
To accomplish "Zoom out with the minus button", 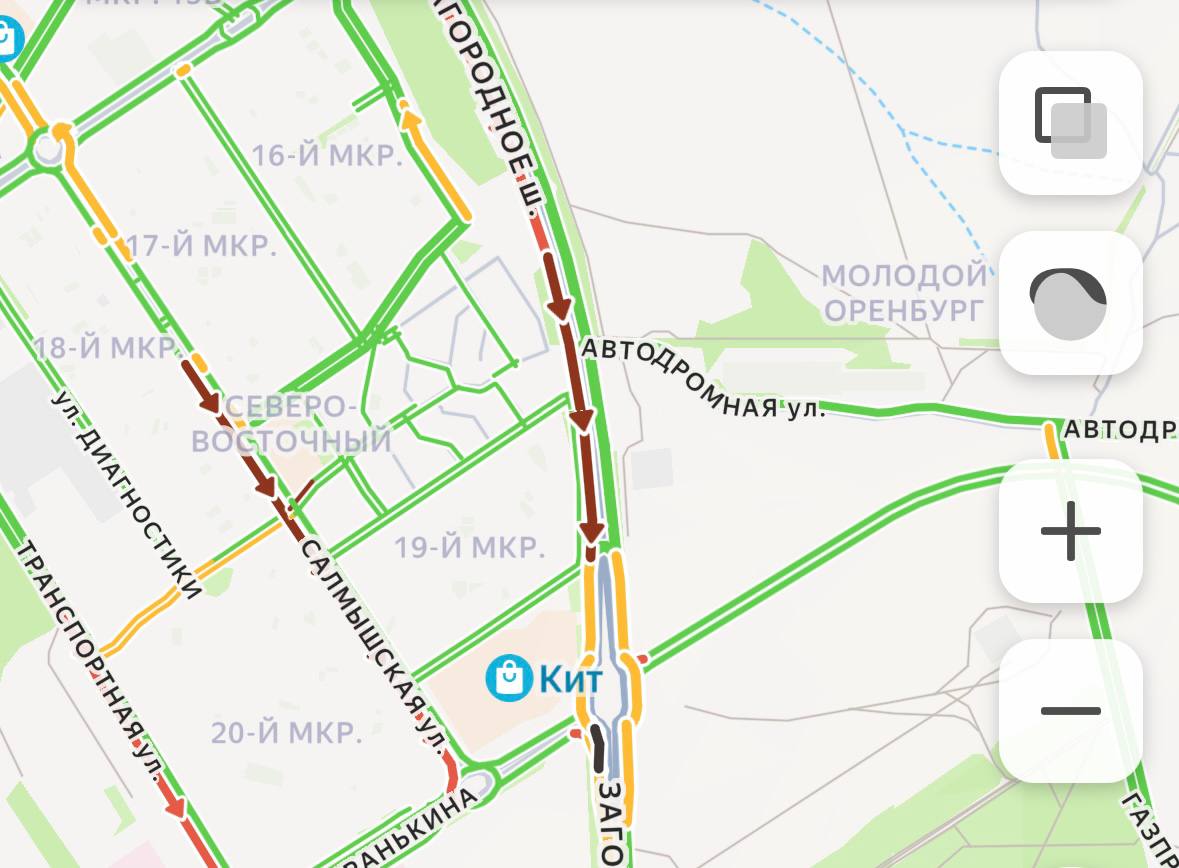I will click(x=1070, y=711).
